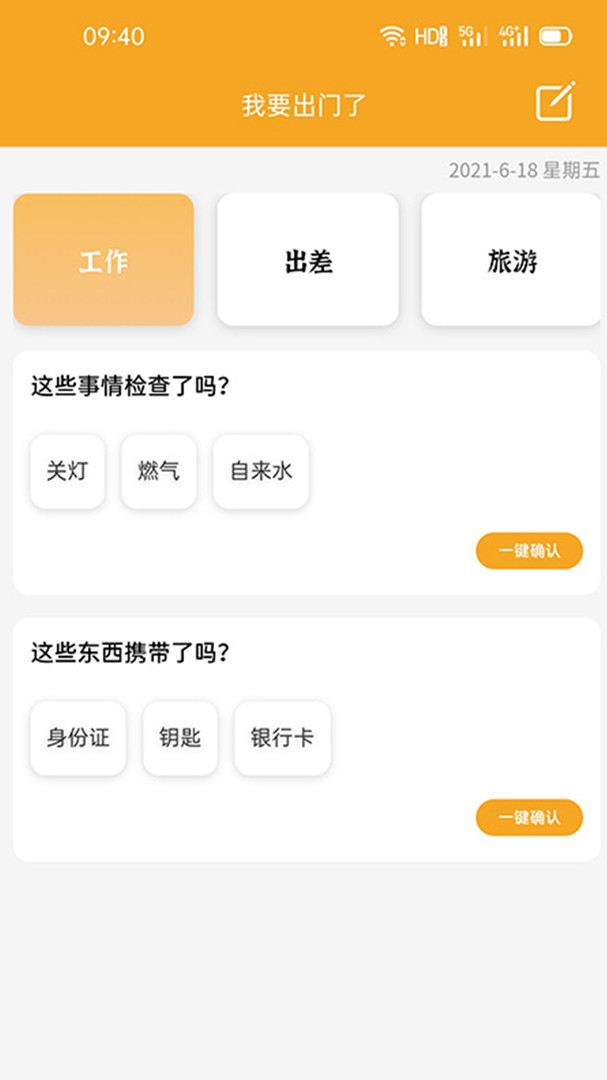Check off the 银行卡 item
Screen dimensions: 607x1080
(x=282, y=738)
